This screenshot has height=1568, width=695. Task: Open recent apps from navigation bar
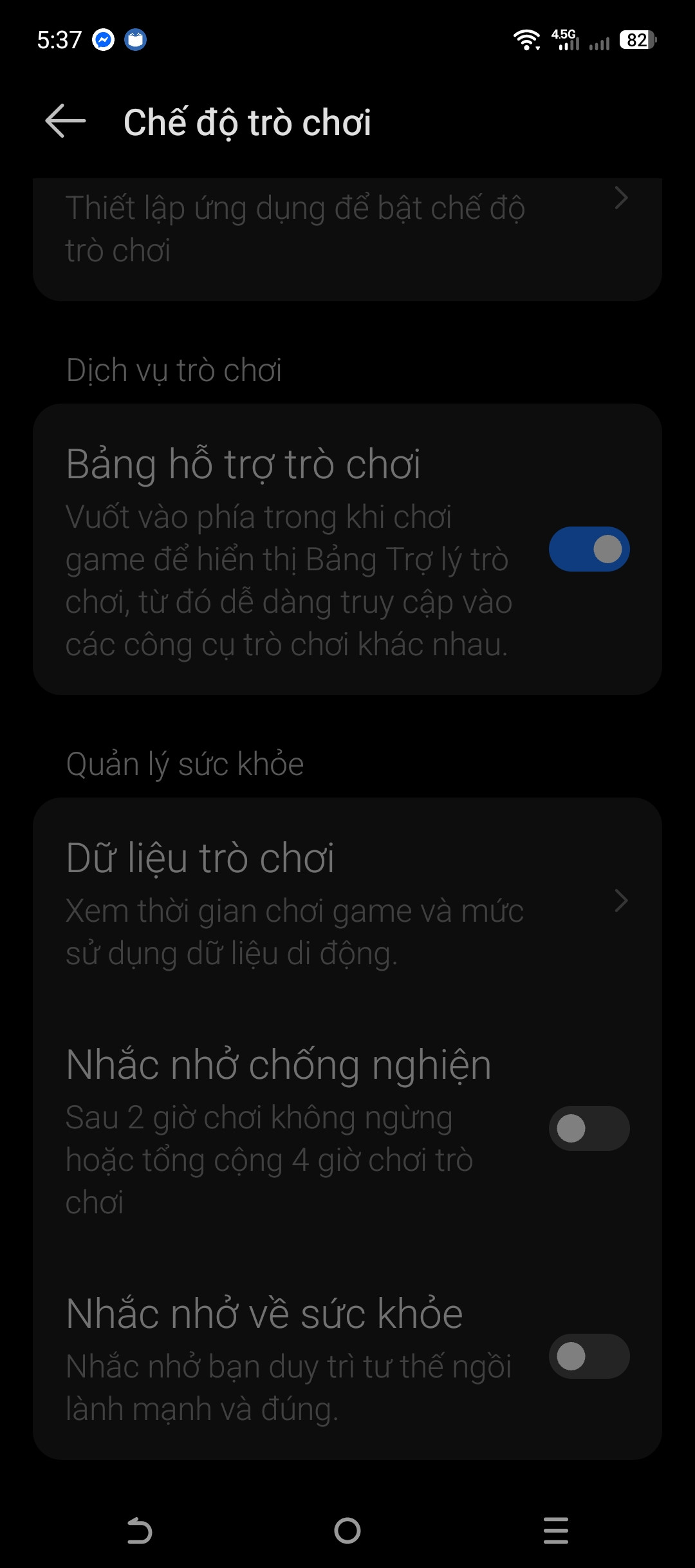click(x=555, y=1531)
